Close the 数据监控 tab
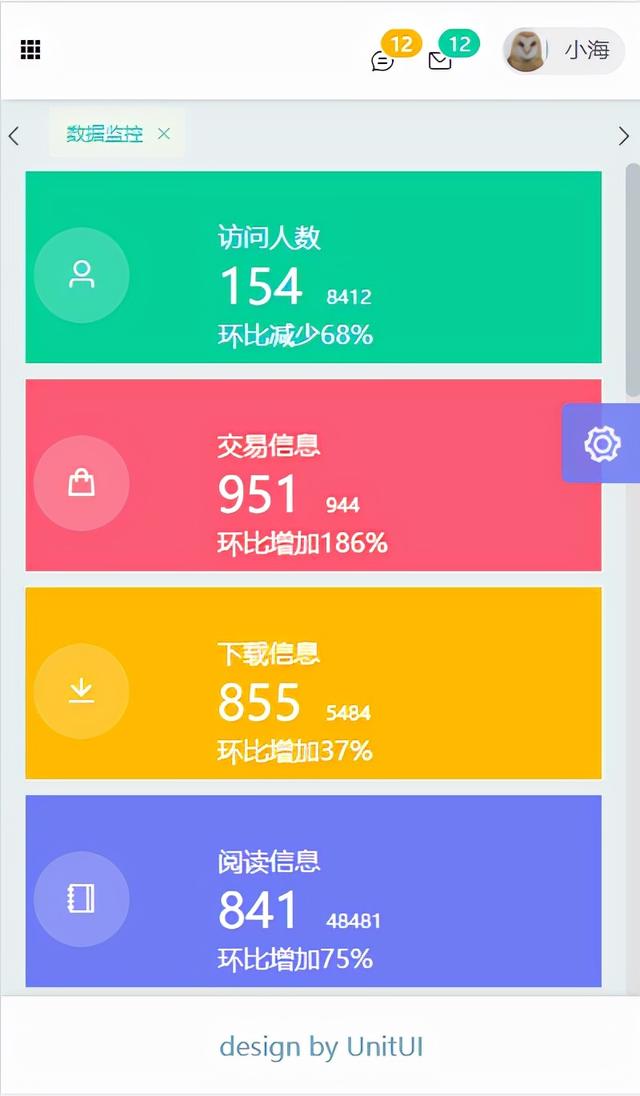Image resolution: width=640 pixels, height=1096 pixels. click(x=164, y=134)
